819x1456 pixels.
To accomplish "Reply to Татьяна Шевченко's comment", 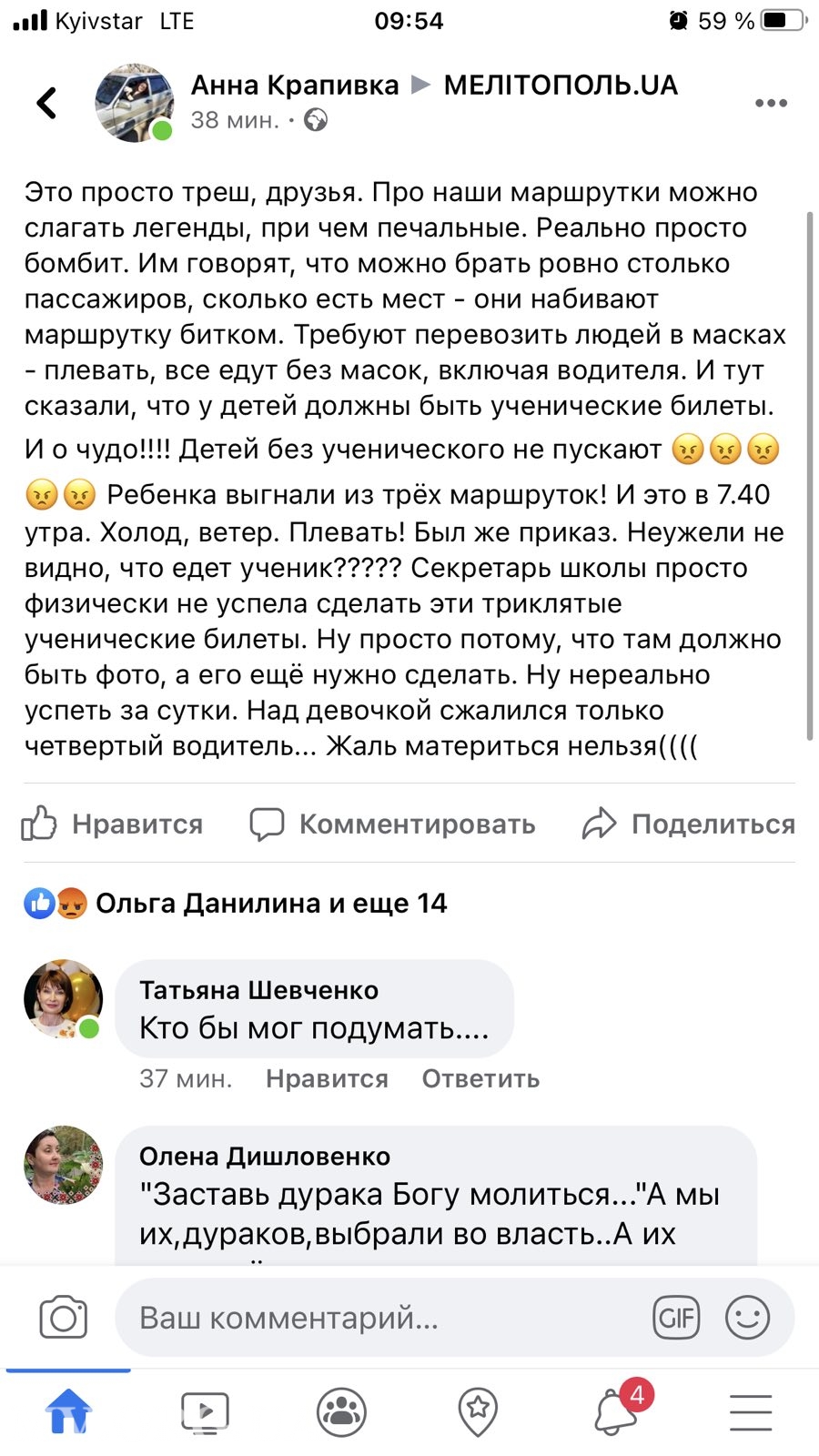I will pos(480,1078).
